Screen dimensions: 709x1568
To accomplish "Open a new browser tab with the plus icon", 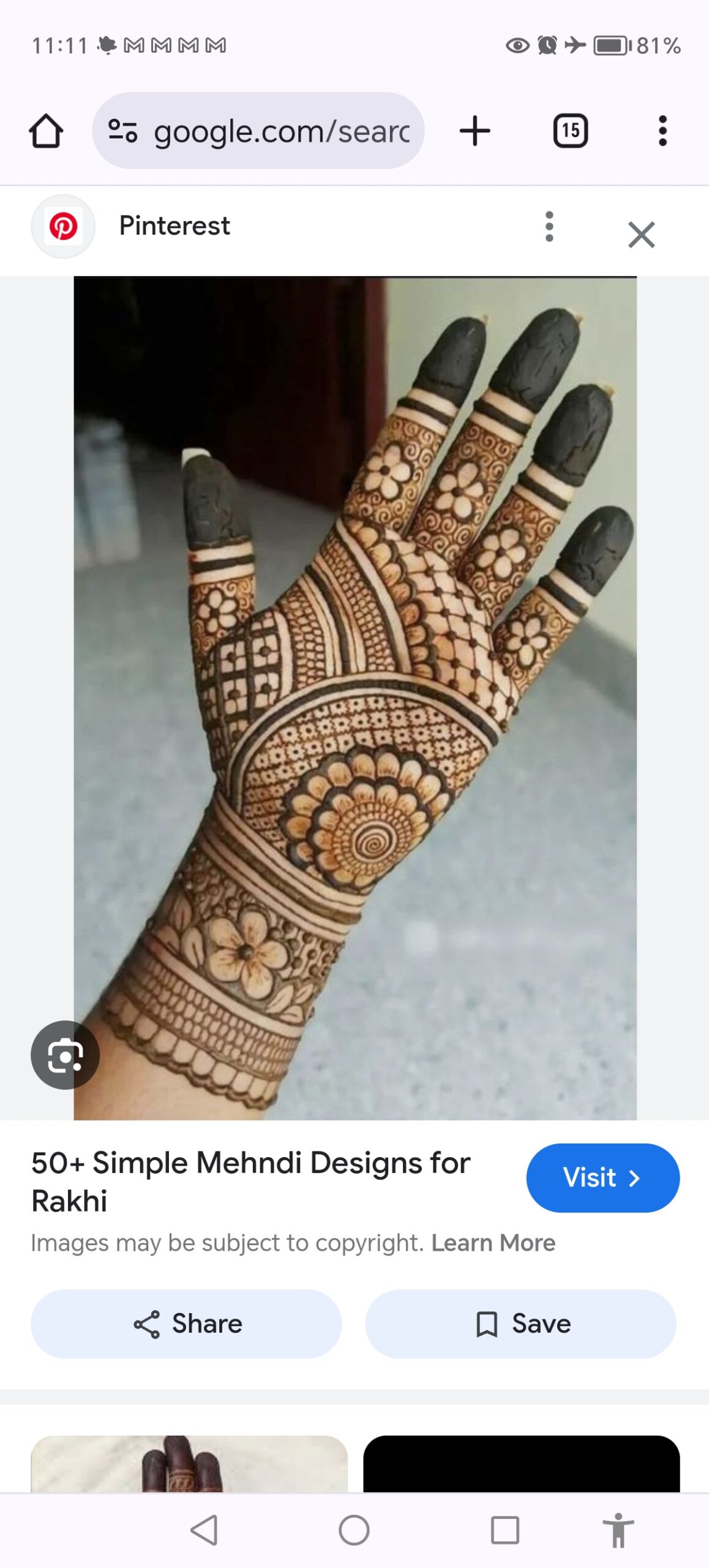I will click(x=476, y=130).
